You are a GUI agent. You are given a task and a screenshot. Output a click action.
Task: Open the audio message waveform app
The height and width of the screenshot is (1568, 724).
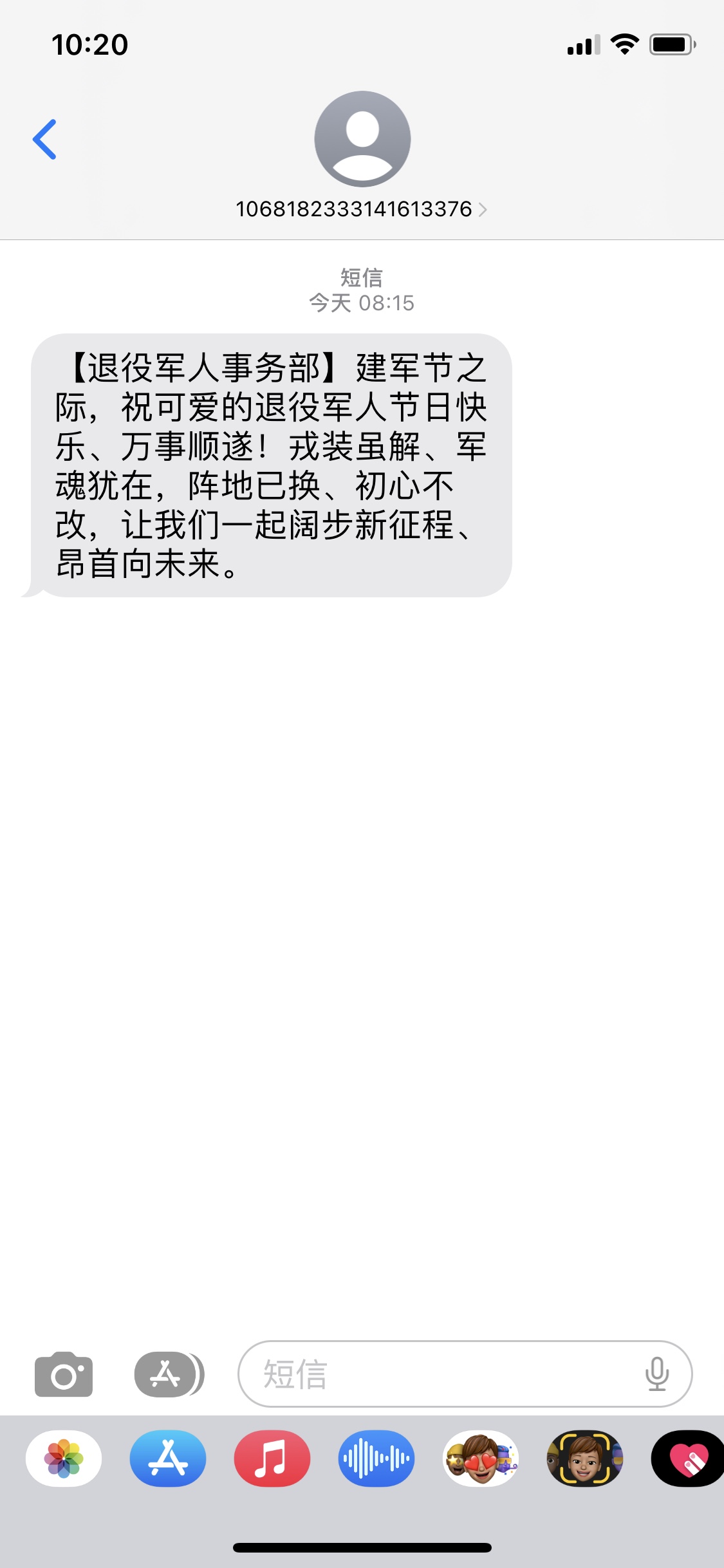click(376, 1459)
